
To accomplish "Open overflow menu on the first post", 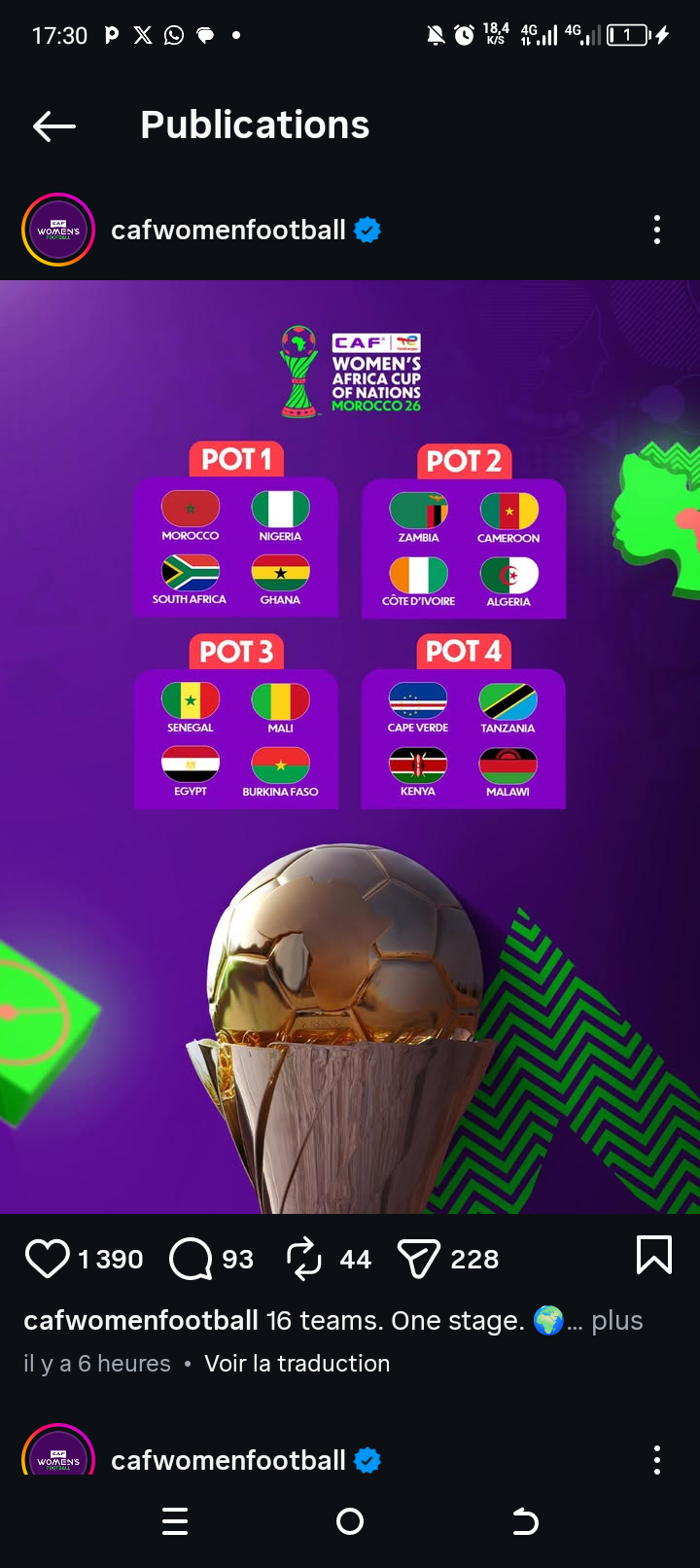I will (657, 231).
